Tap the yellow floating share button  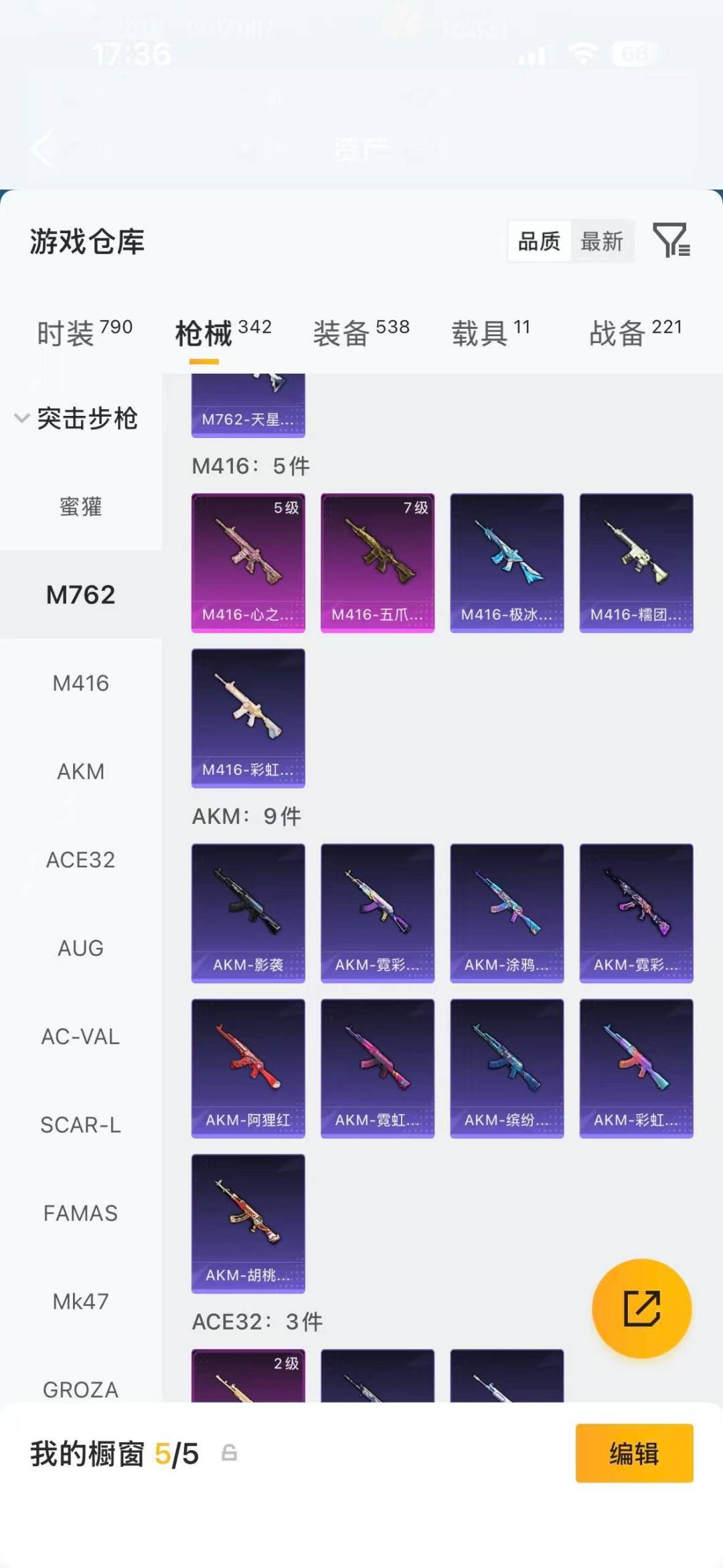click(641, 1308)
